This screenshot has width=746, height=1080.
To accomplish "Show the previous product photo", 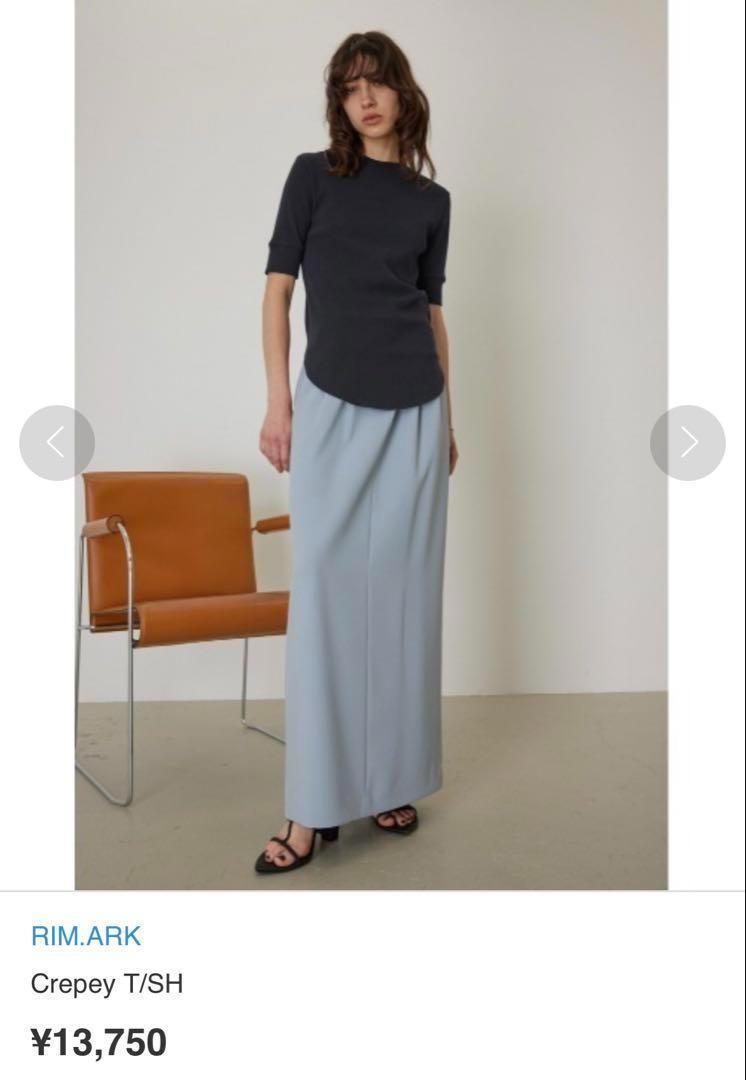I will coord(57,442).
